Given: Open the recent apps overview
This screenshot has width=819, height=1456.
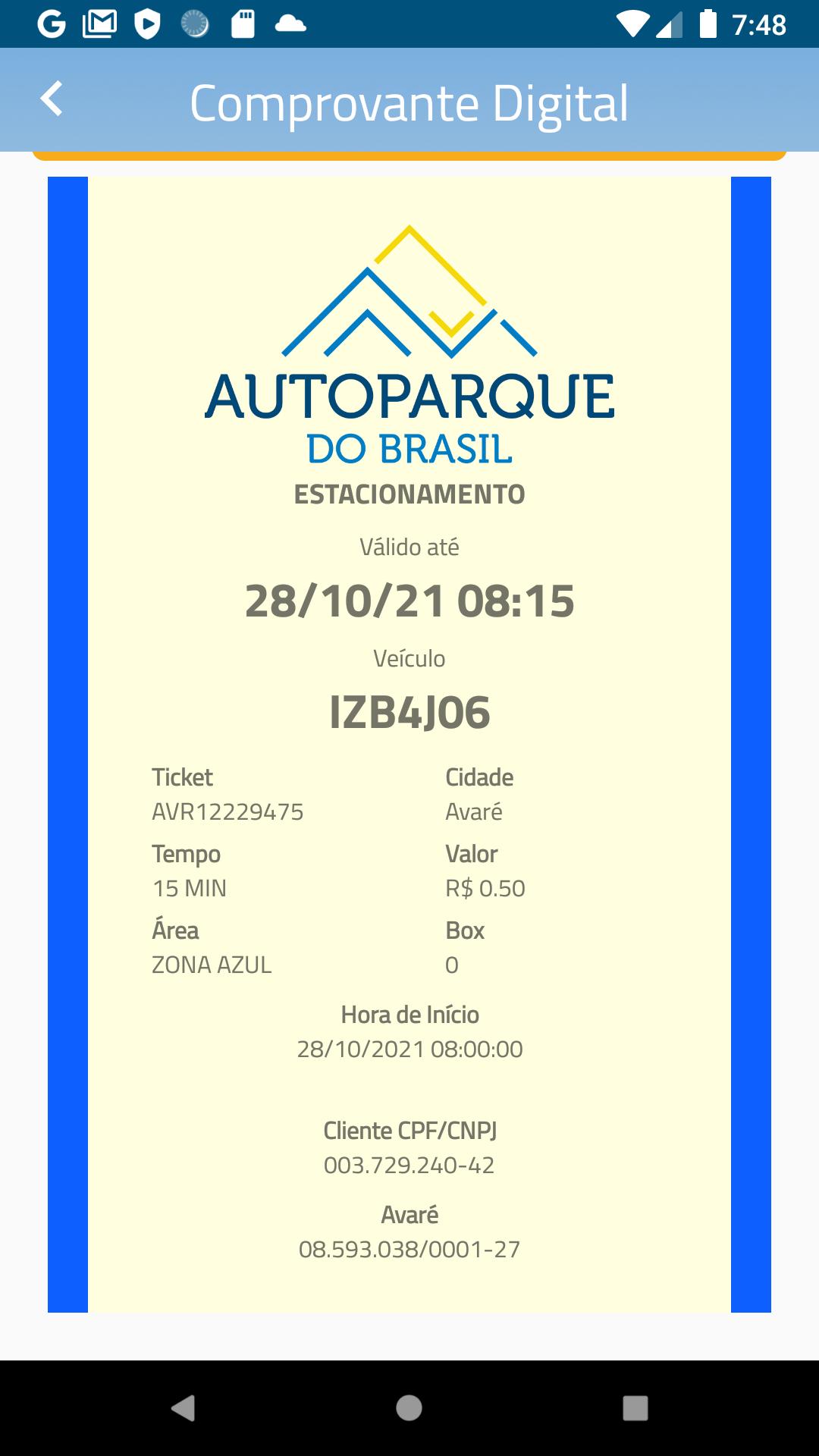Looking at the screenshot, I should tap(635, 1407).
